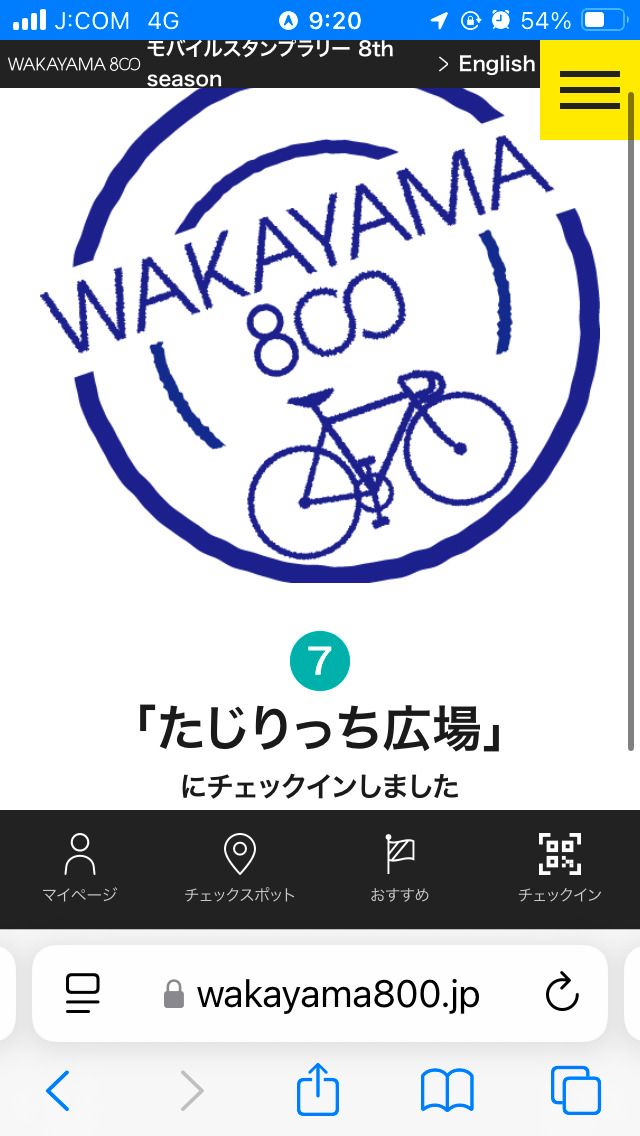Open Safari page settings menu icon
The height and width of the screenshot is (1136, 640).
click(83, 994)
